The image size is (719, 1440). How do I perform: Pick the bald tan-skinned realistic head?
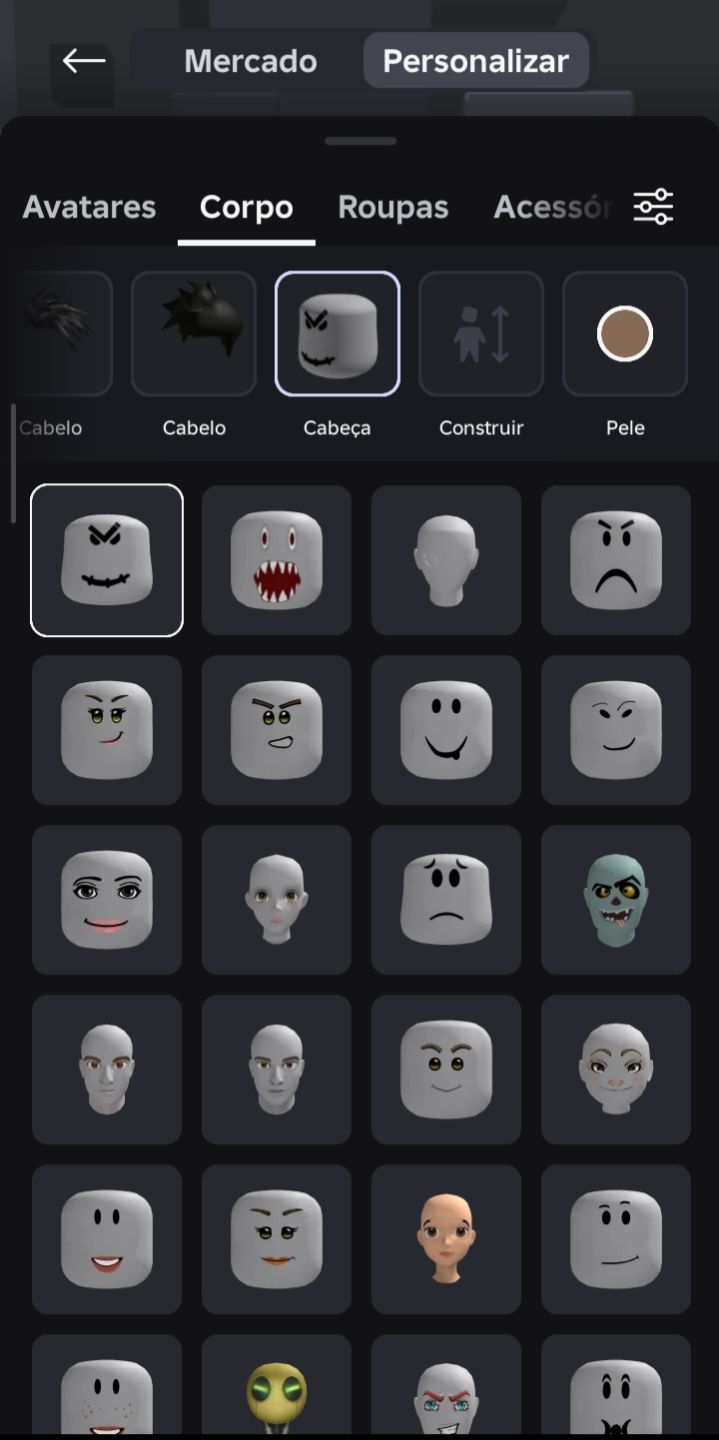[x=446, y=1239]
